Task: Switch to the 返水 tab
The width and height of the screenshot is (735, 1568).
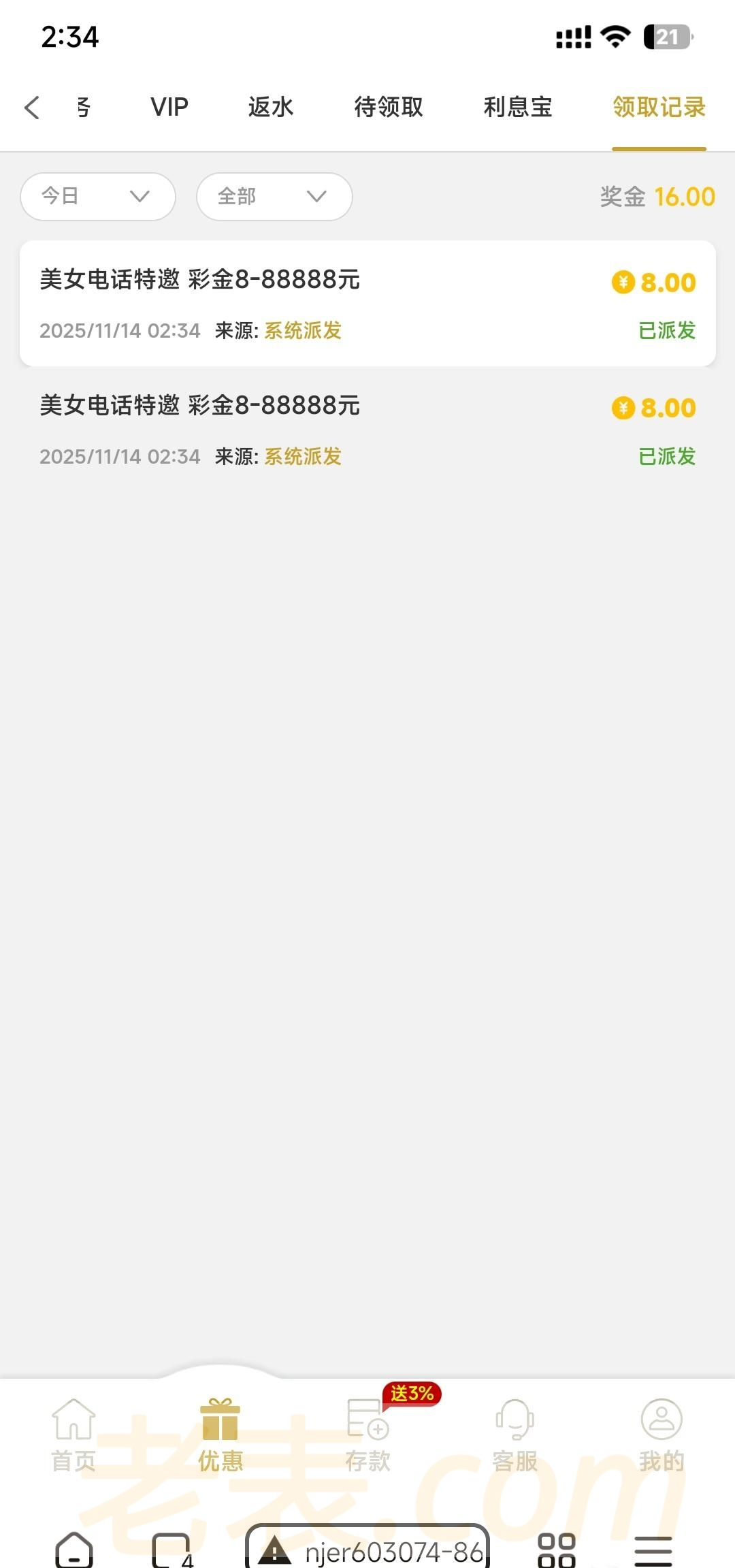Action: coord(270,108)
